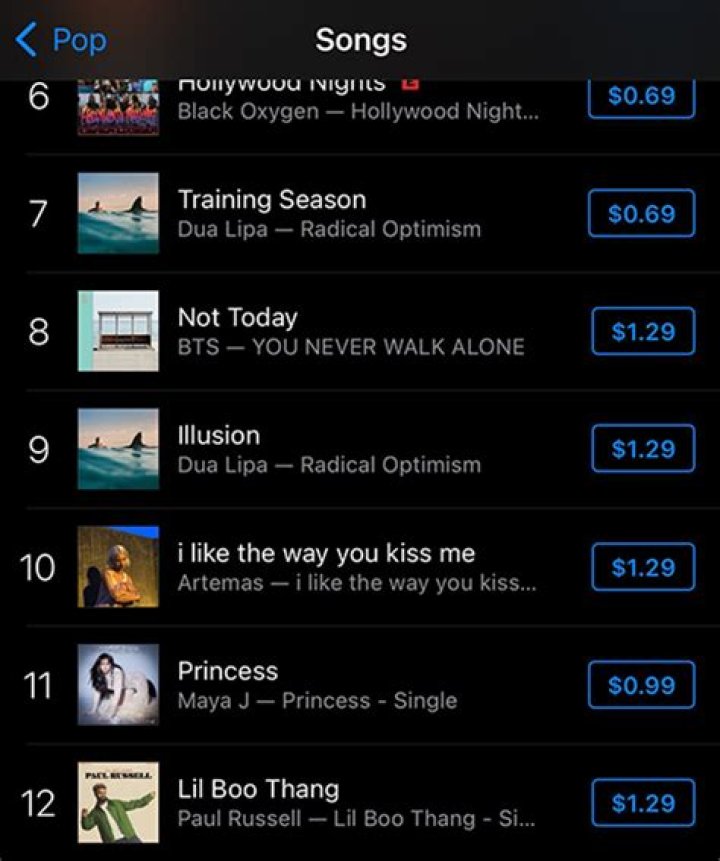
Task: Buy Lil Boo Thang for $1.29
Action: click(643, 803)
